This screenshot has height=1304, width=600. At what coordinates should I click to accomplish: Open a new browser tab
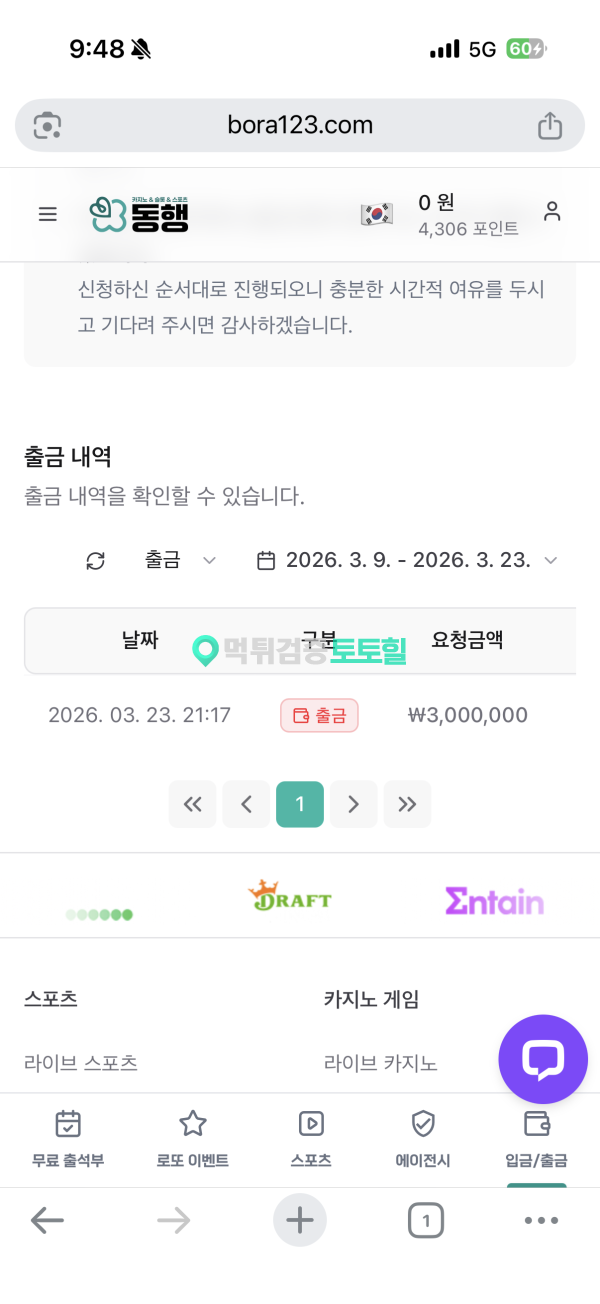point(300,1220)
